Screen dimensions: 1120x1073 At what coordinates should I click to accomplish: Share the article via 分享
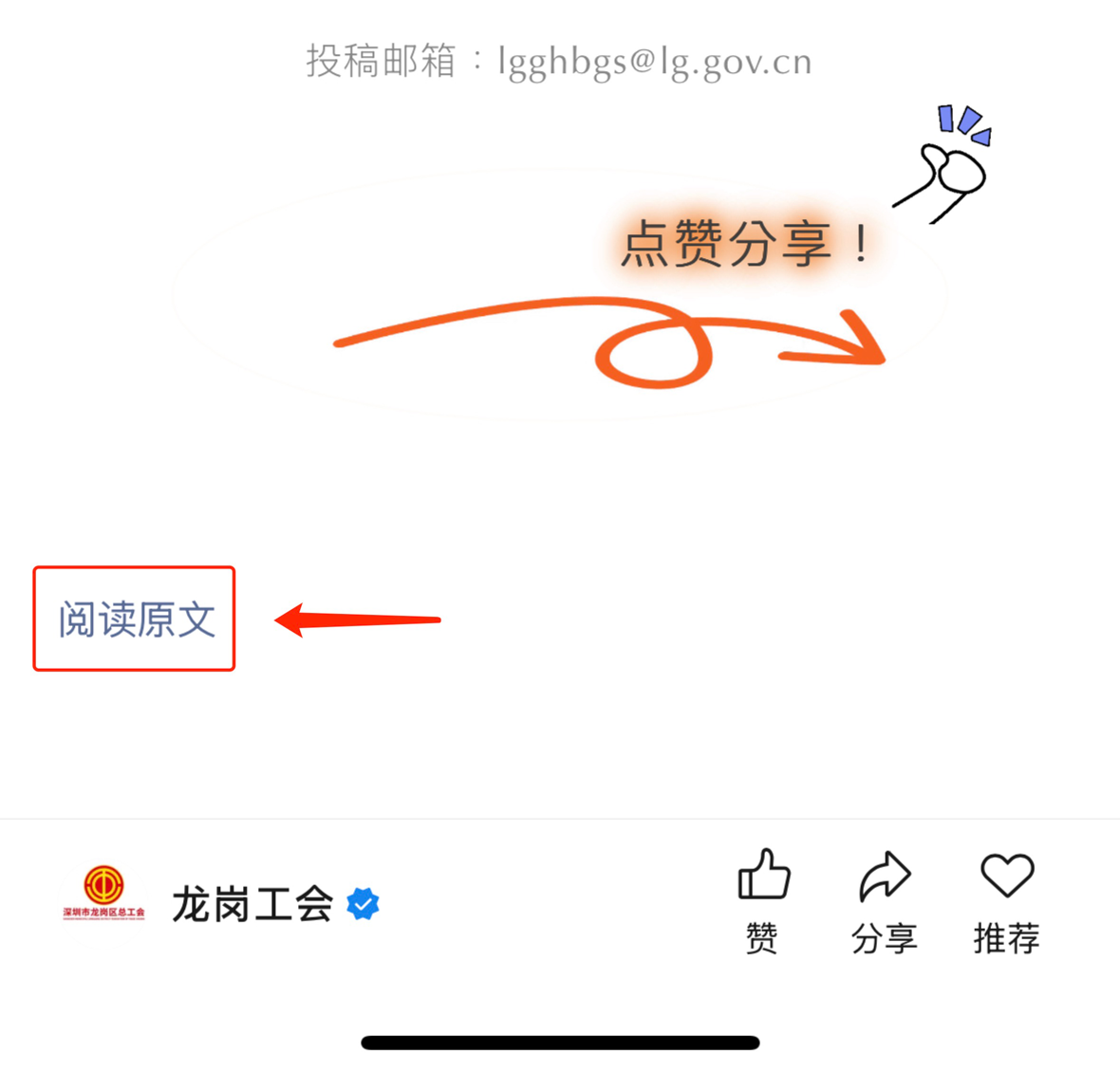(x=884, y=897)
